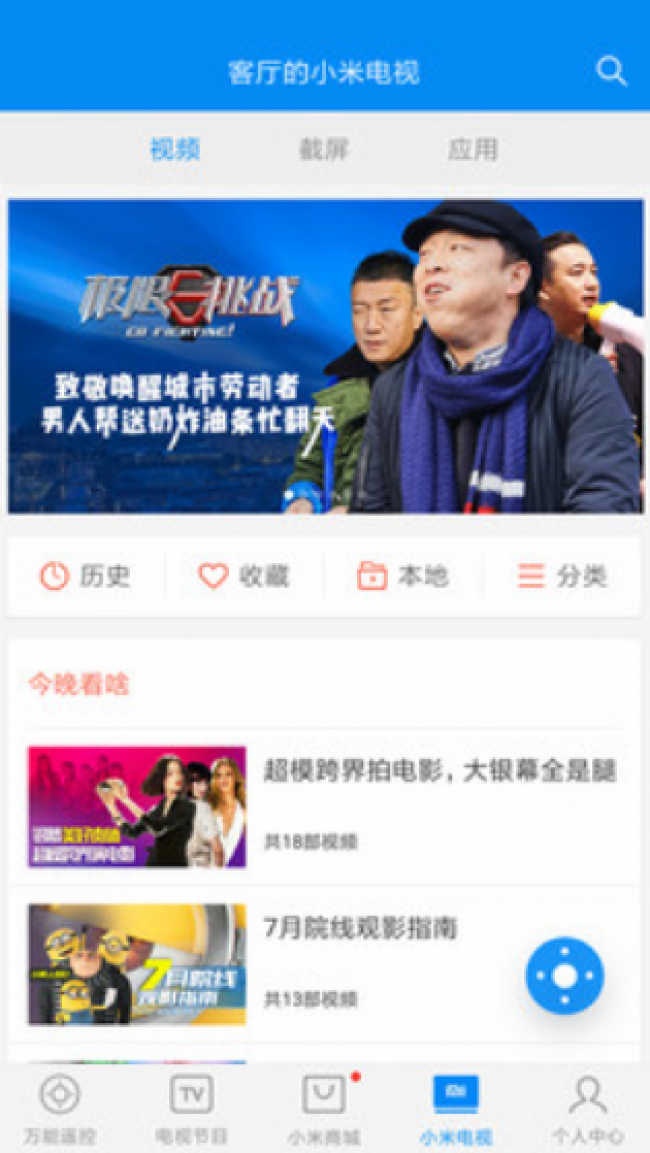Open the search icon in header
The width and height of the screenshot is (650, 1153).
[611, 71]
